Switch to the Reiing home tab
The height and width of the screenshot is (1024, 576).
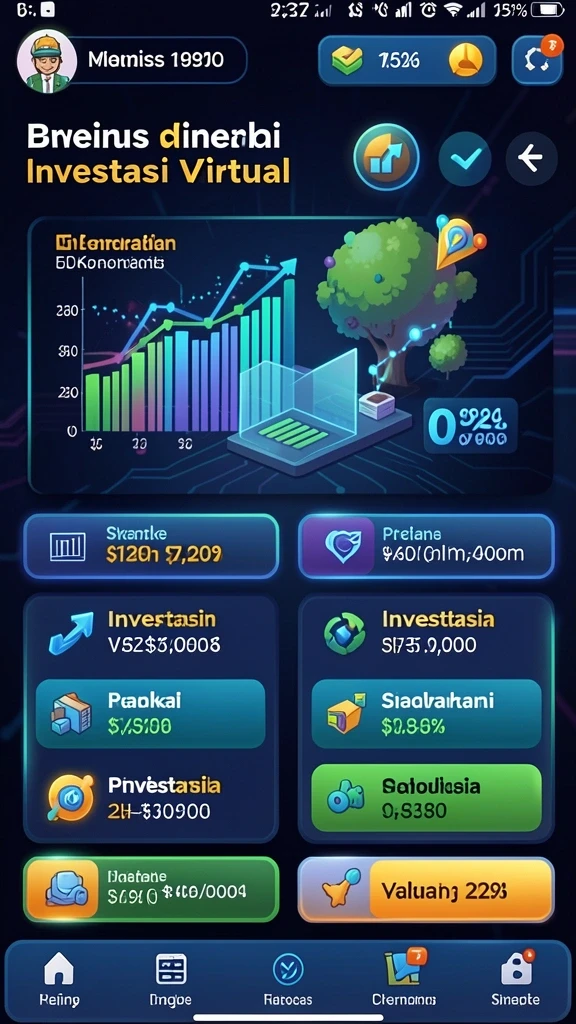[59, 978]
